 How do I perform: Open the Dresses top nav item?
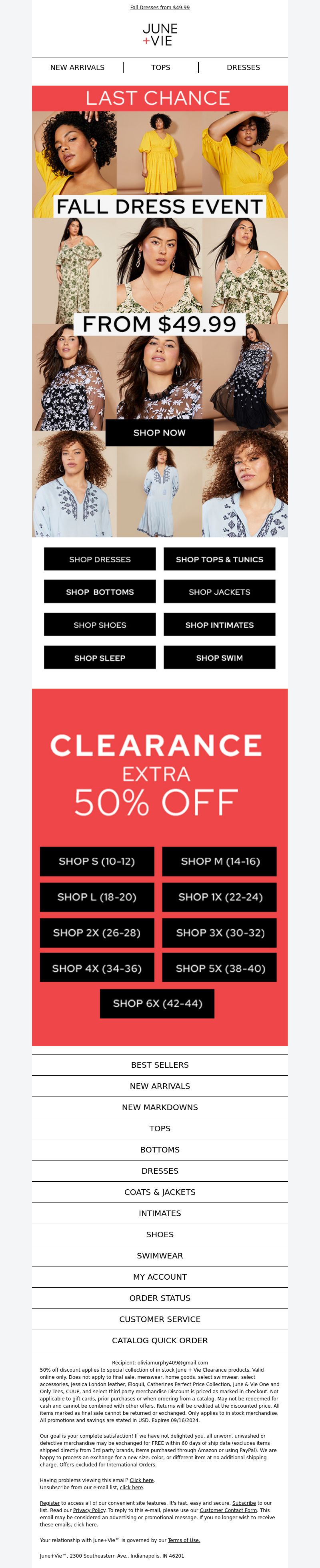[x=243, y=68]
